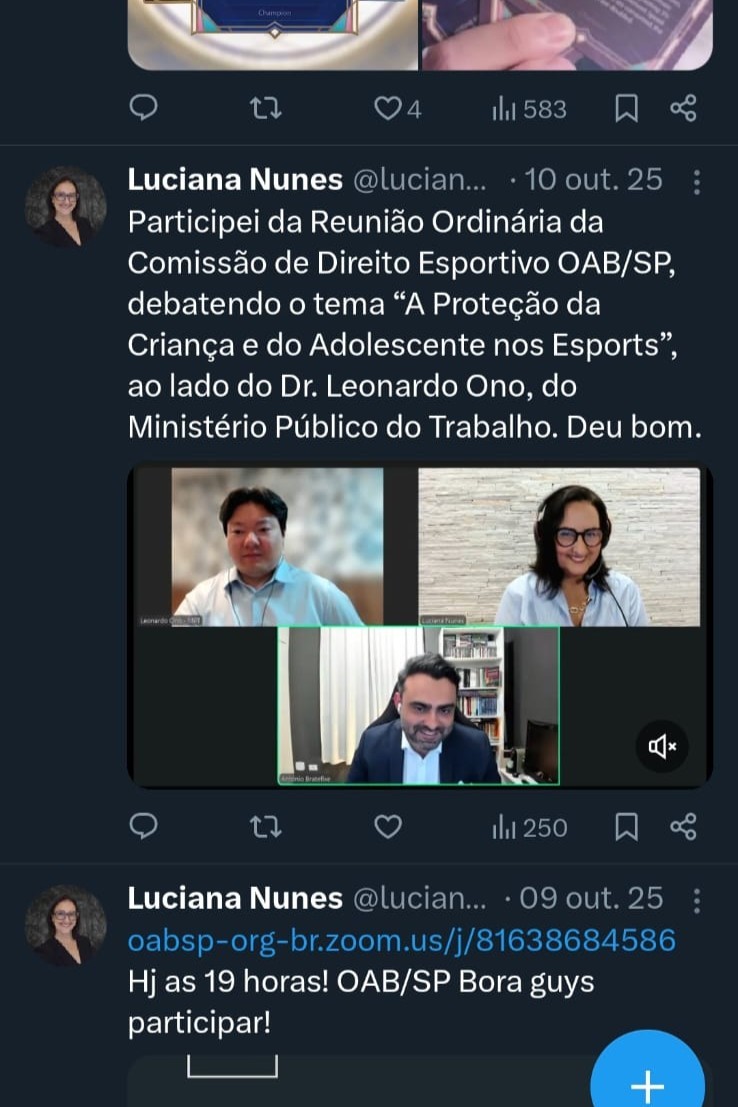Open overflow menu on the 10 out. 25 post

697,181
